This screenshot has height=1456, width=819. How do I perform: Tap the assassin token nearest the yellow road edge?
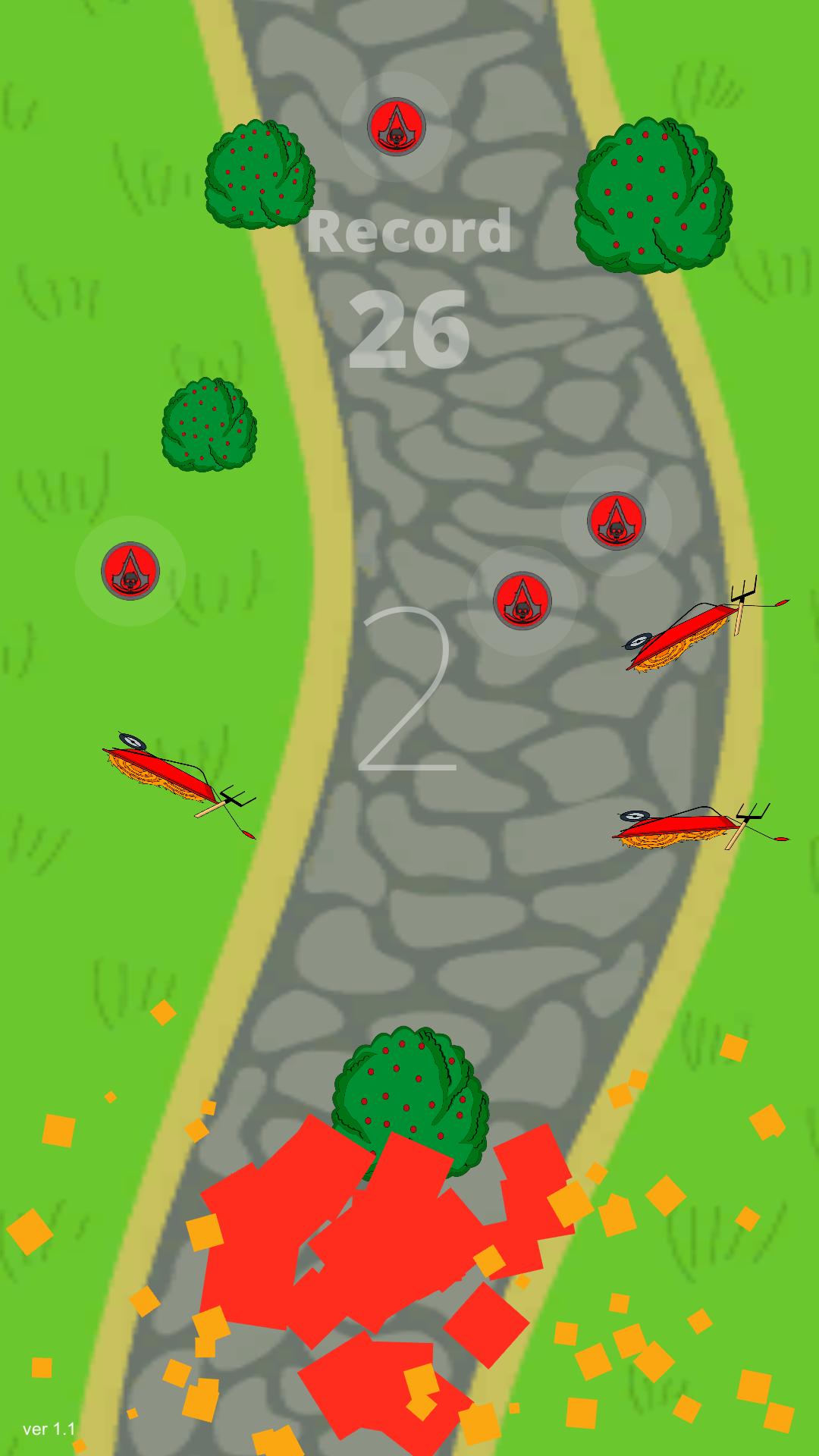click(x=616, y=520)
